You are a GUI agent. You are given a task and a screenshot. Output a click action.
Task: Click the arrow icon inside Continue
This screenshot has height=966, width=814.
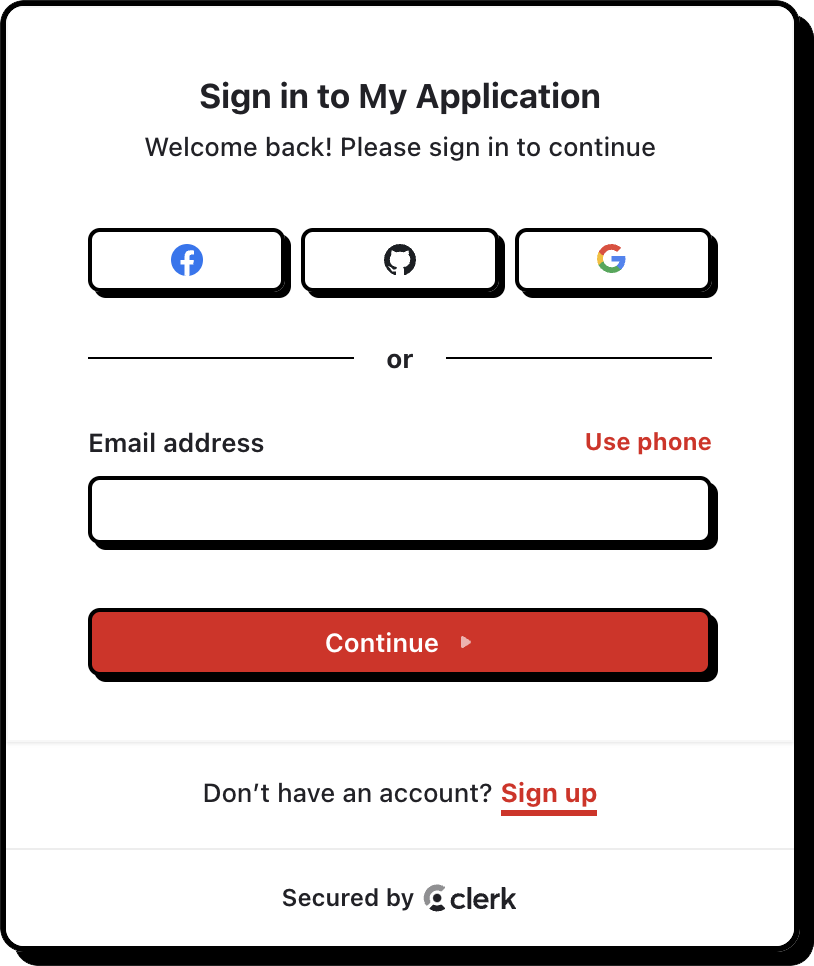click(x=465, y=643)
